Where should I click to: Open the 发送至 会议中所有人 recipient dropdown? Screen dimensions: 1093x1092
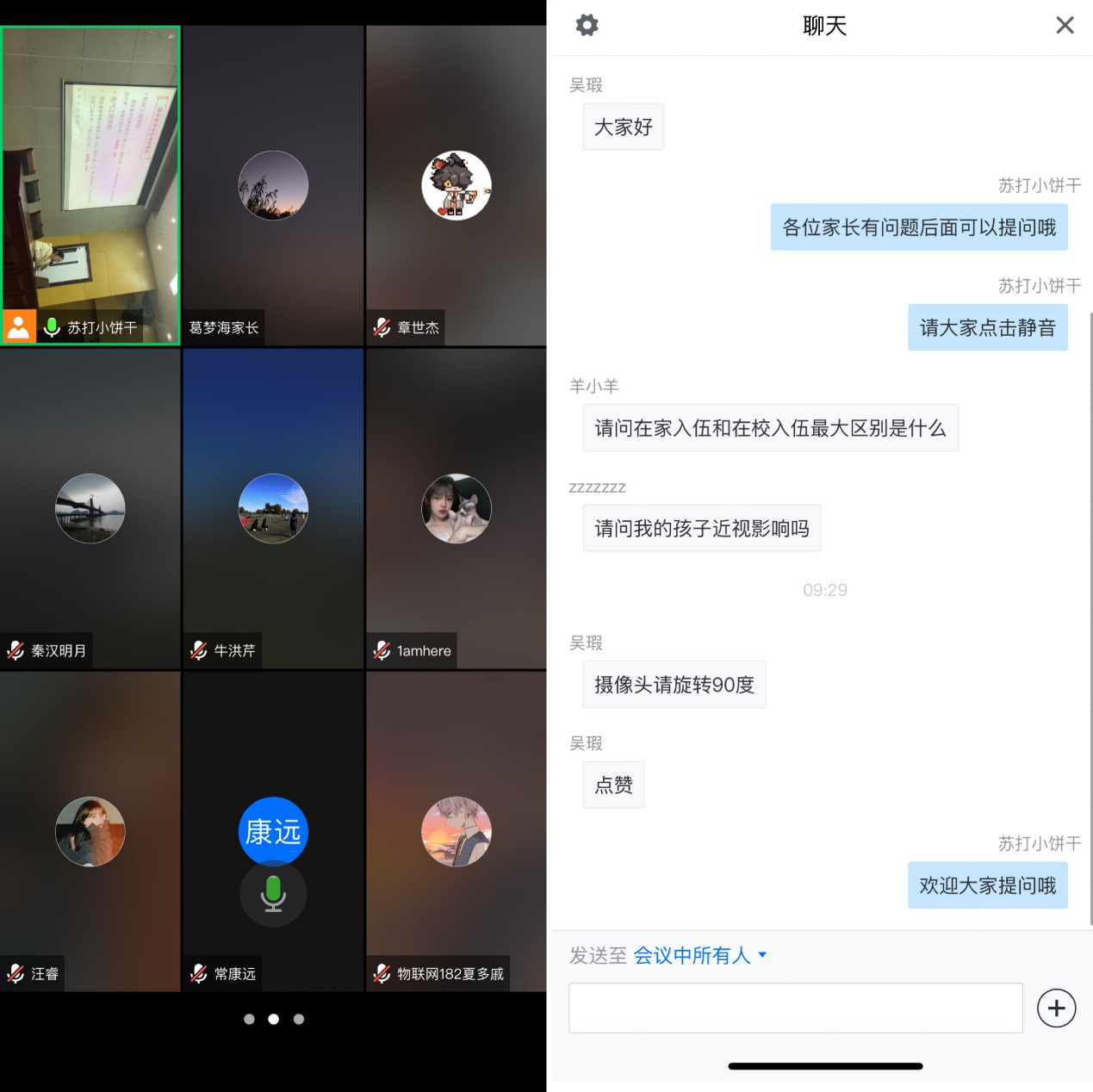(699, 955)
